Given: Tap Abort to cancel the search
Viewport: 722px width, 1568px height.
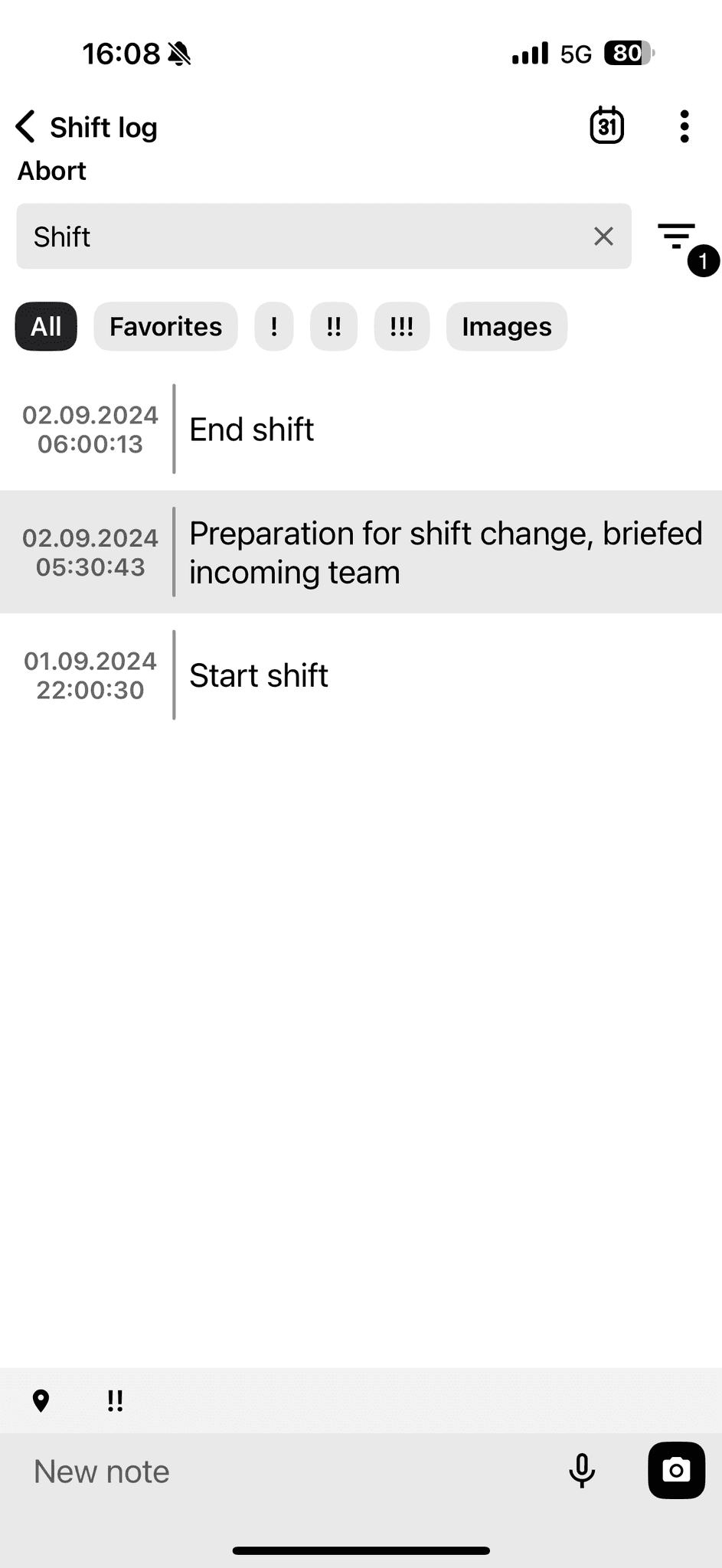Looking at the screenshot, I should pos(51,171).
